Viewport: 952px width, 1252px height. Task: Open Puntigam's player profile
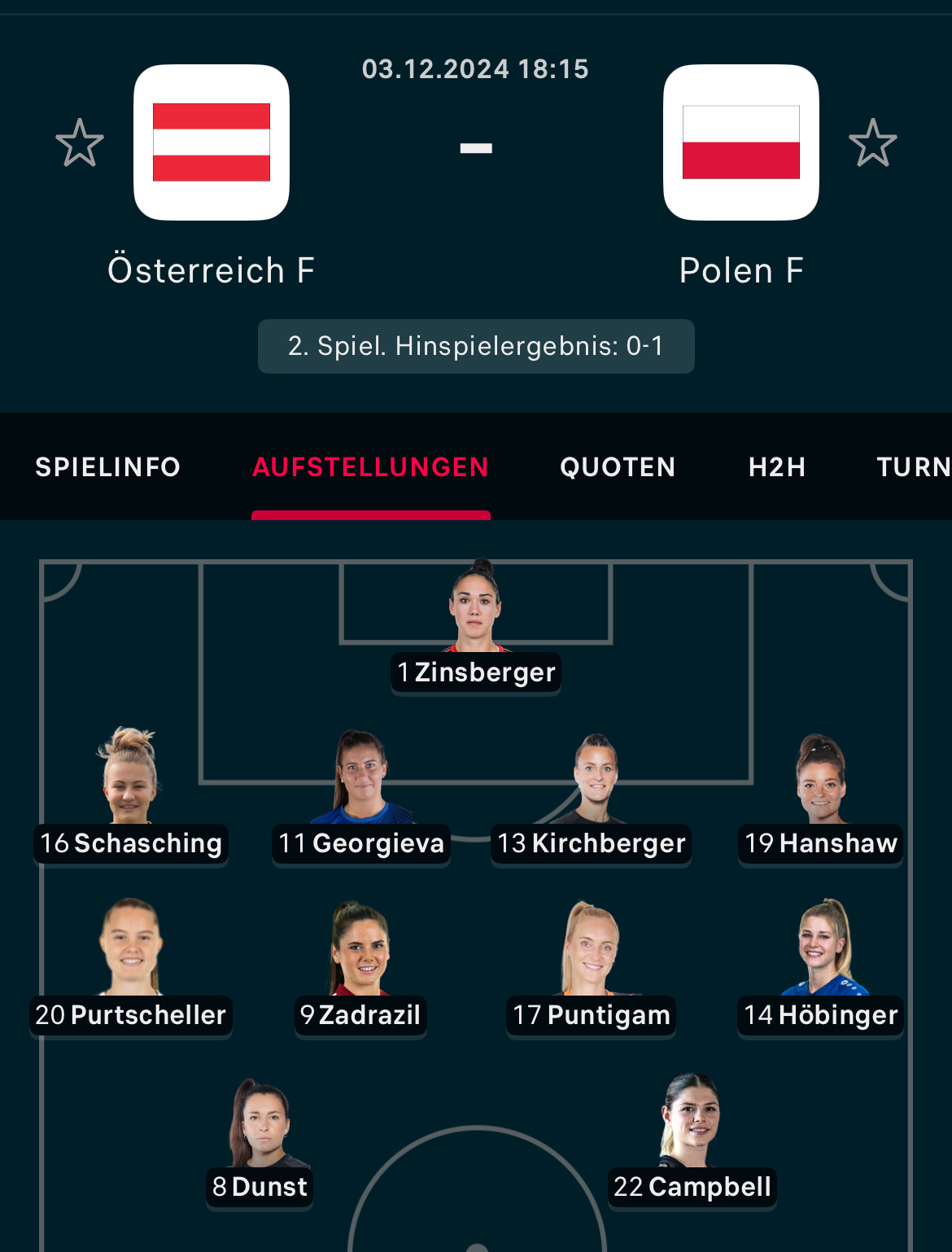pyautogui.click(x=592, y=969)
